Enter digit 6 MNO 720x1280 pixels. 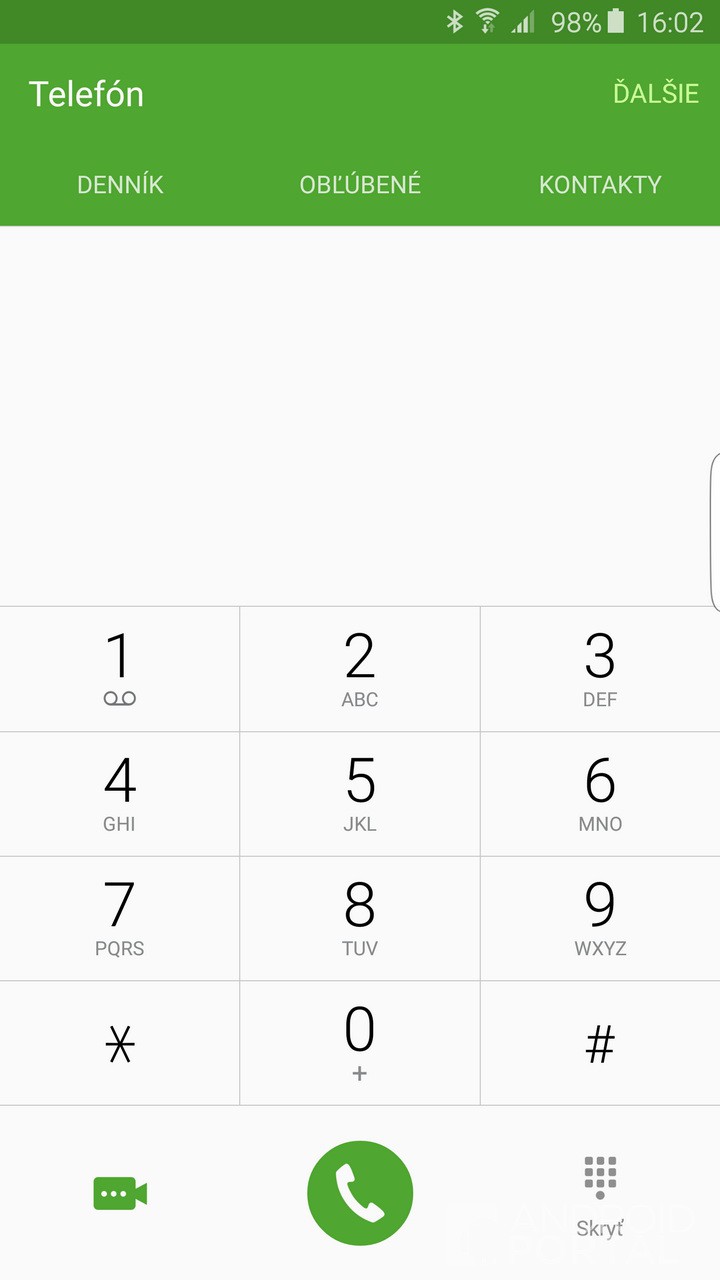point(600,794)
